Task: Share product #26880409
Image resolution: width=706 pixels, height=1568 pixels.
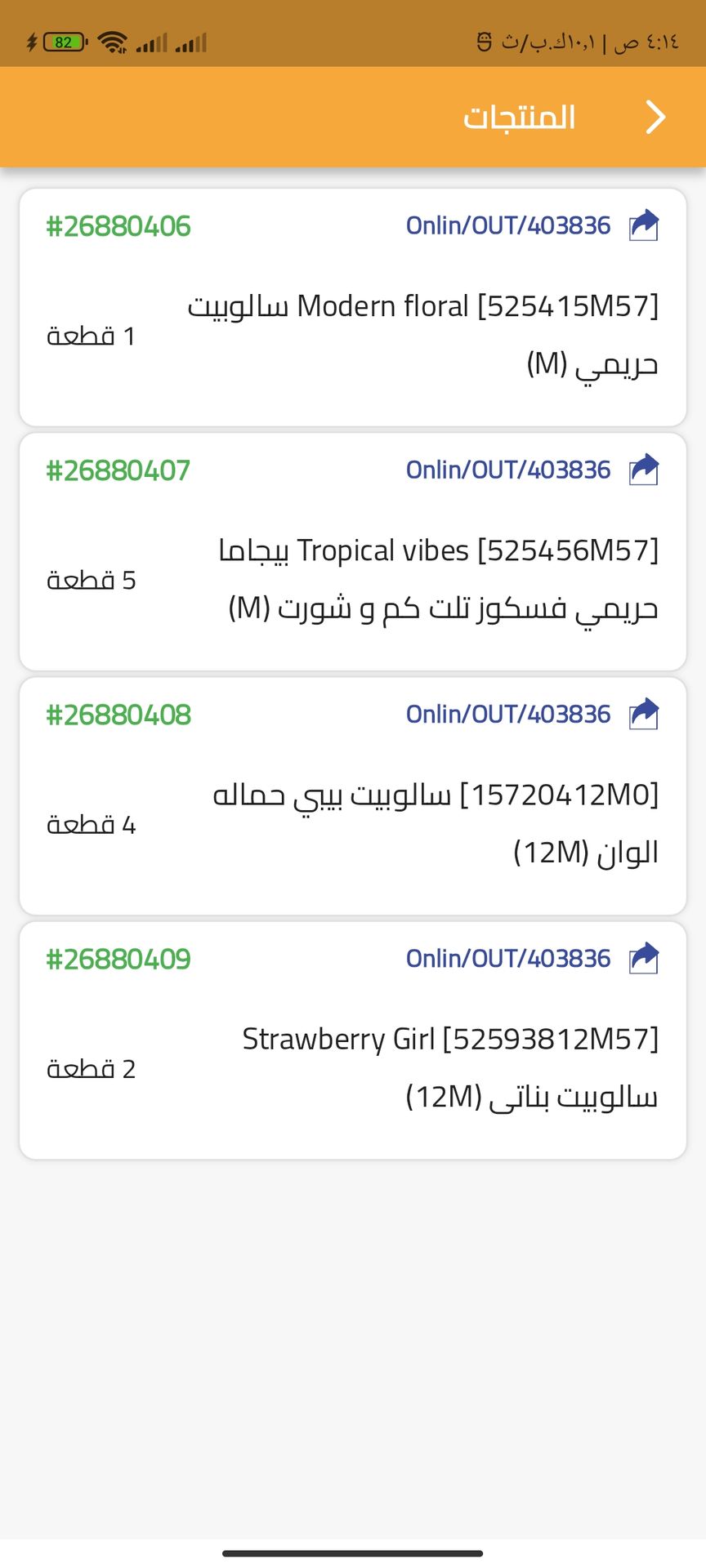Action: (x=644, y=958)
